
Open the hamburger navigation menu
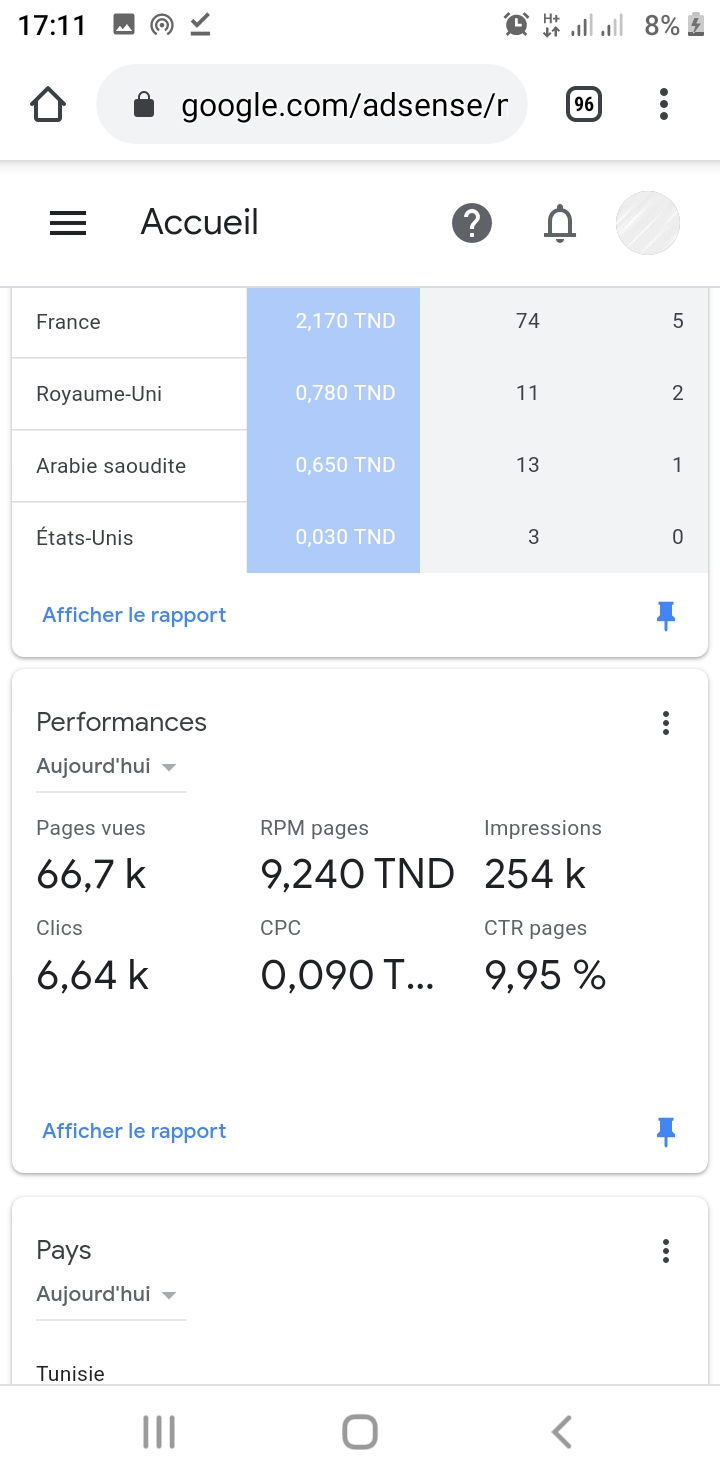click(x=68, y=223)
